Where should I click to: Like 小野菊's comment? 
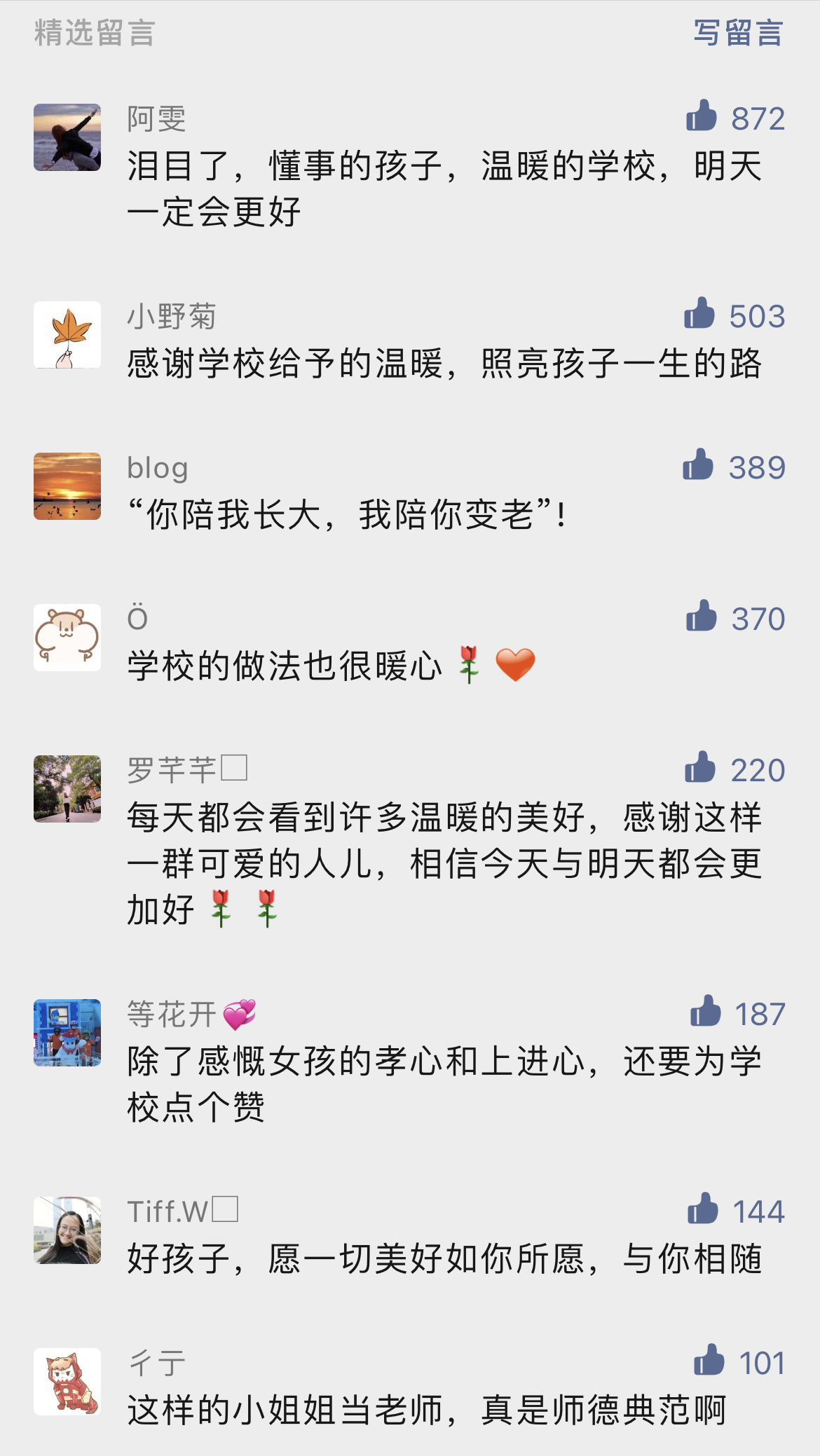click(699, 314)
